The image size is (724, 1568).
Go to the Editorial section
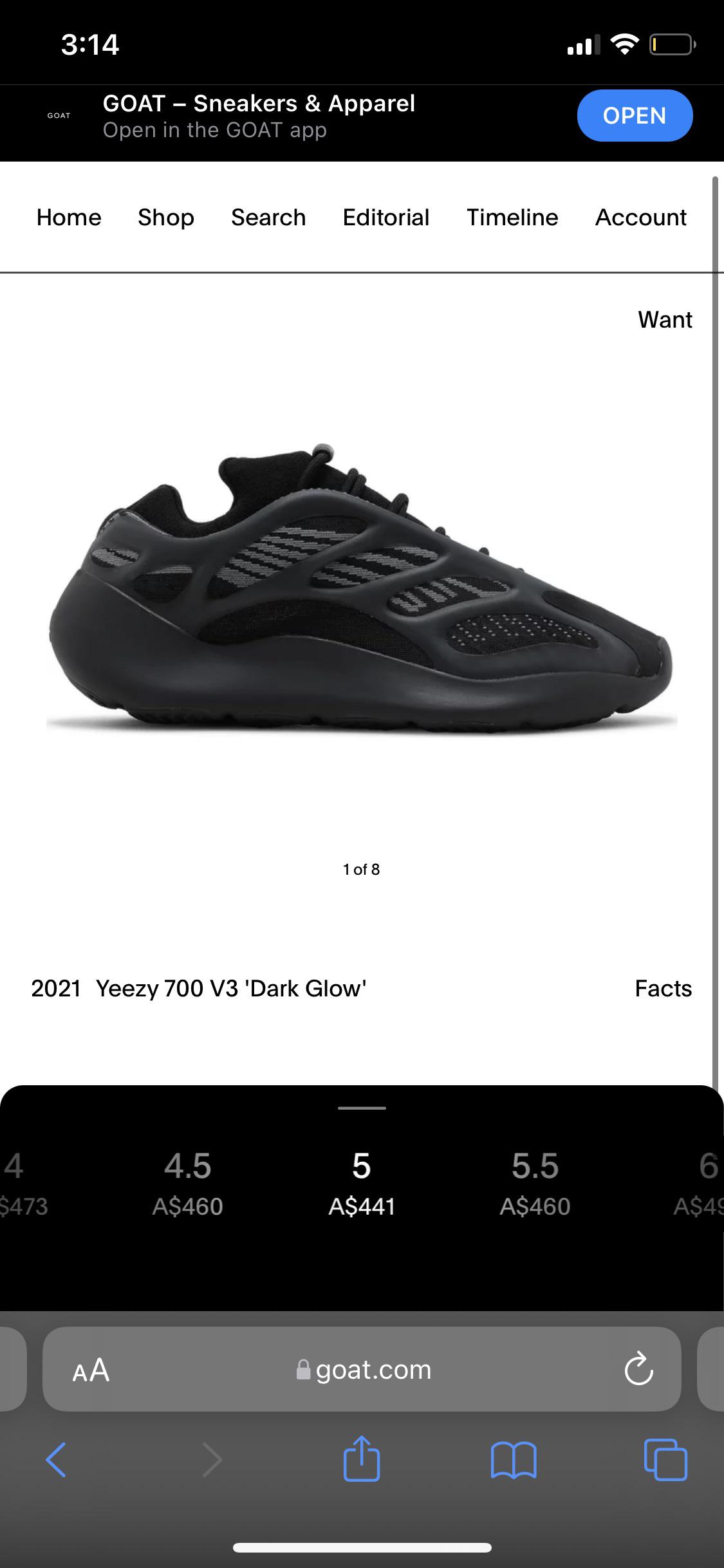tap(385, 218)
